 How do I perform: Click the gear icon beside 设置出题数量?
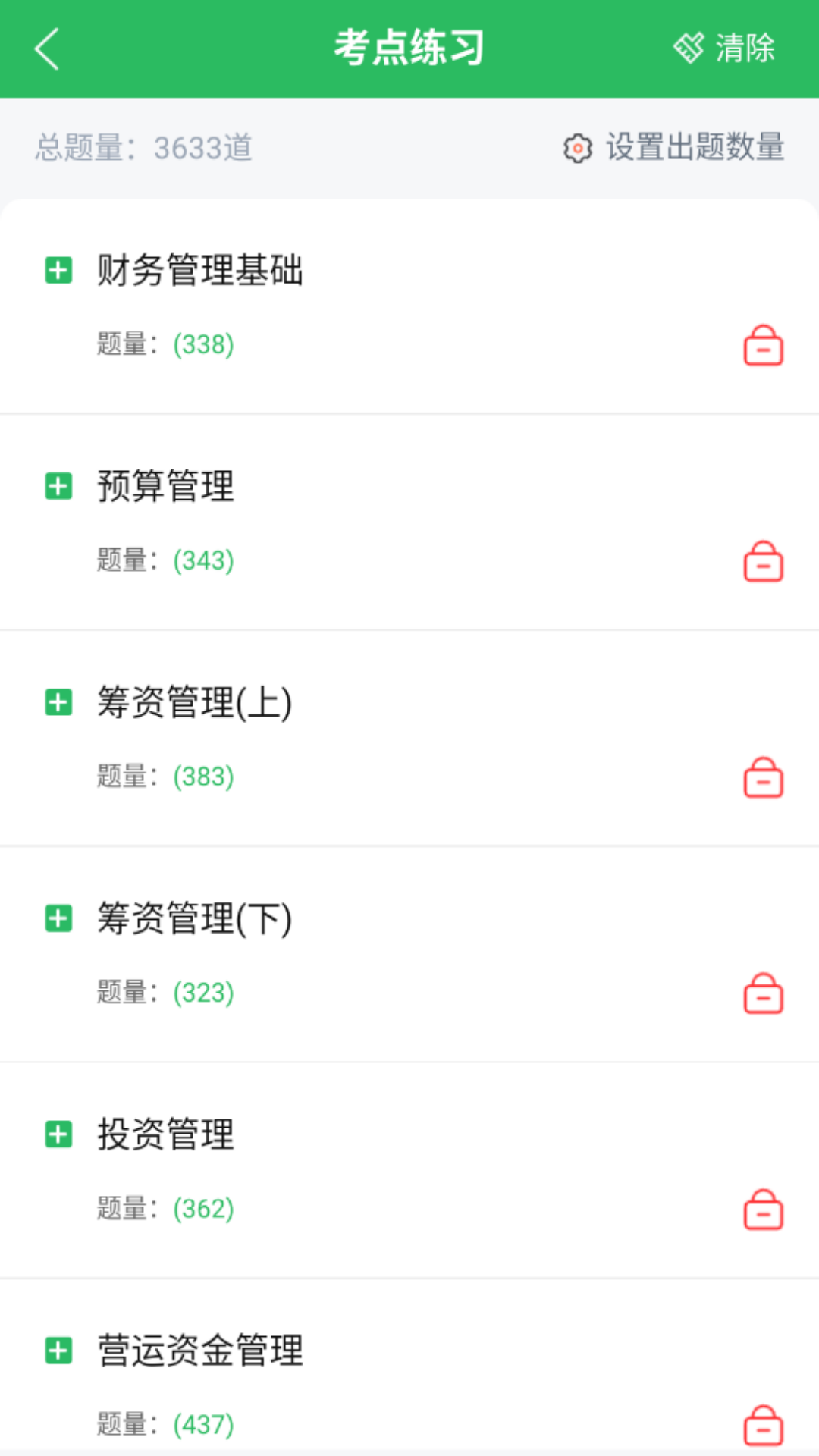click(579, 149)
